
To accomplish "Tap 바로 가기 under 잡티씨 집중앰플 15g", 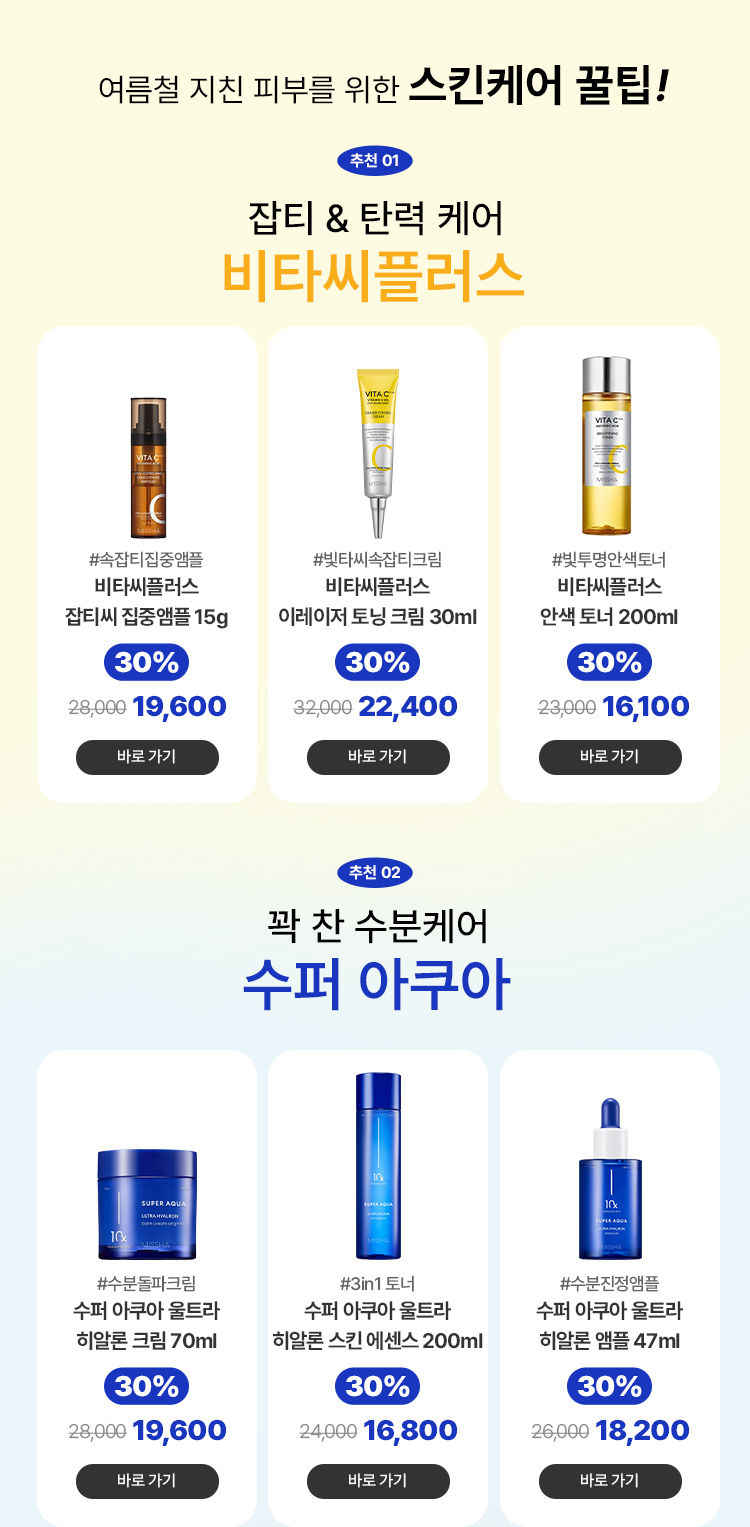I will [x=147, y=757].
